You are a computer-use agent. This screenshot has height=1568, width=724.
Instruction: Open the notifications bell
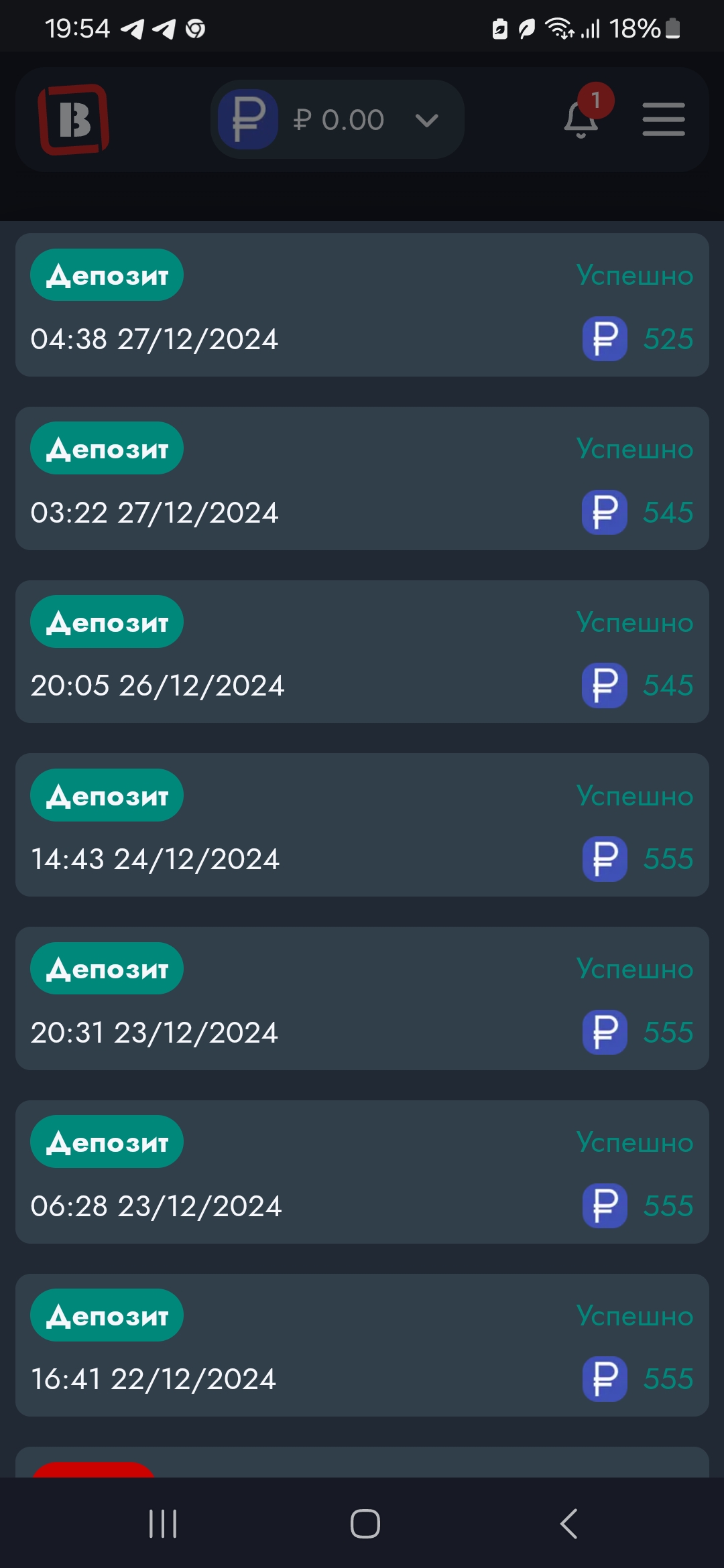point(582,118)
